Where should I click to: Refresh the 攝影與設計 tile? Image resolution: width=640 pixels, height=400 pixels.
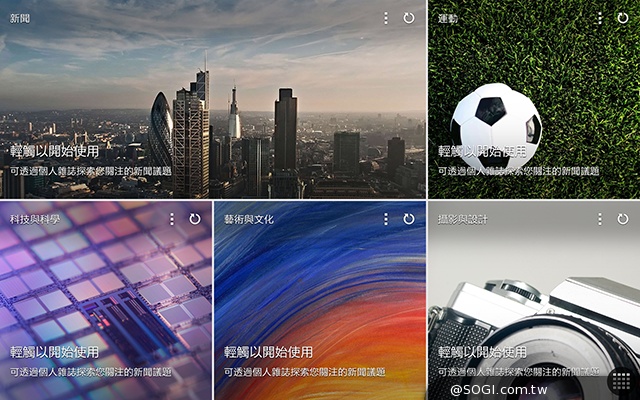click(x=623, y=218)
